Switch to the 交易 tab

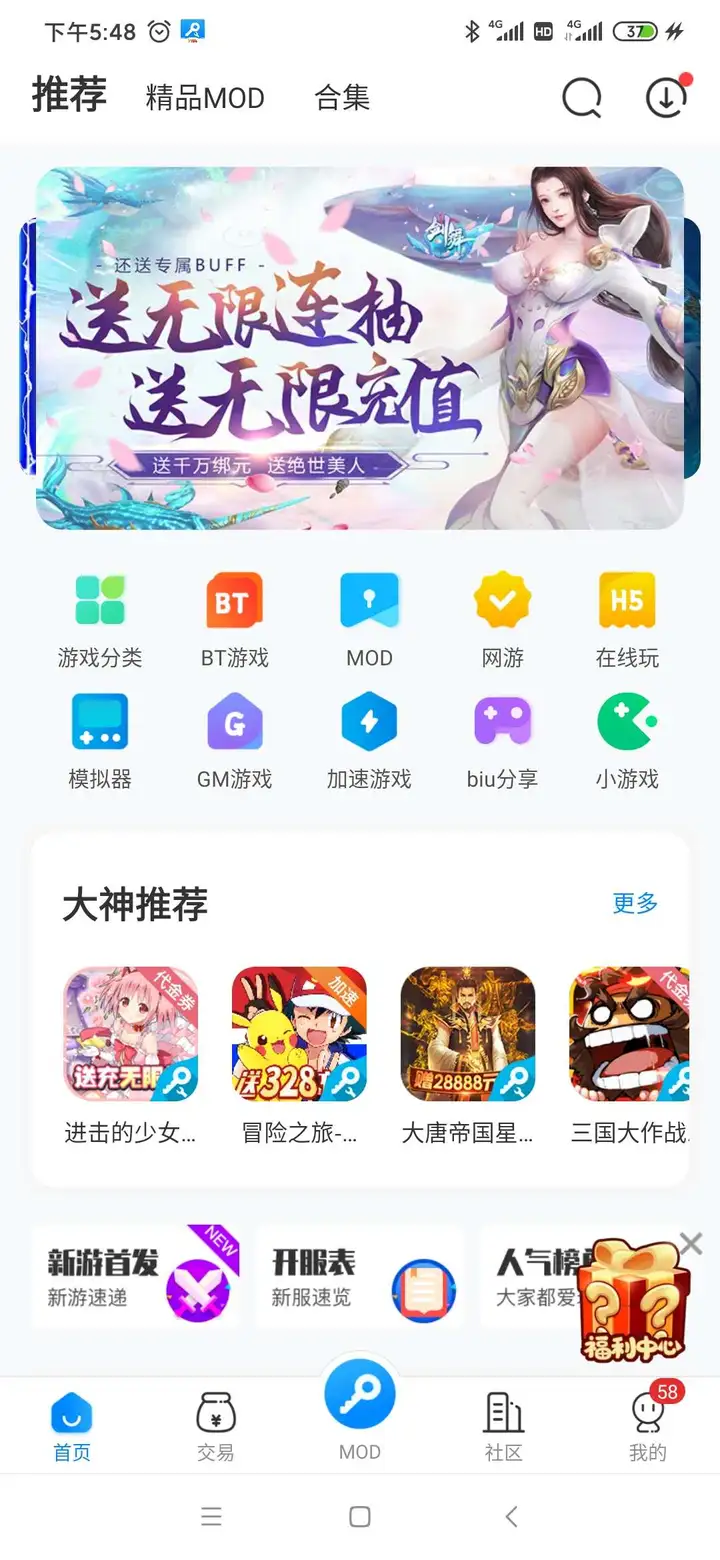pos(215,1425)
